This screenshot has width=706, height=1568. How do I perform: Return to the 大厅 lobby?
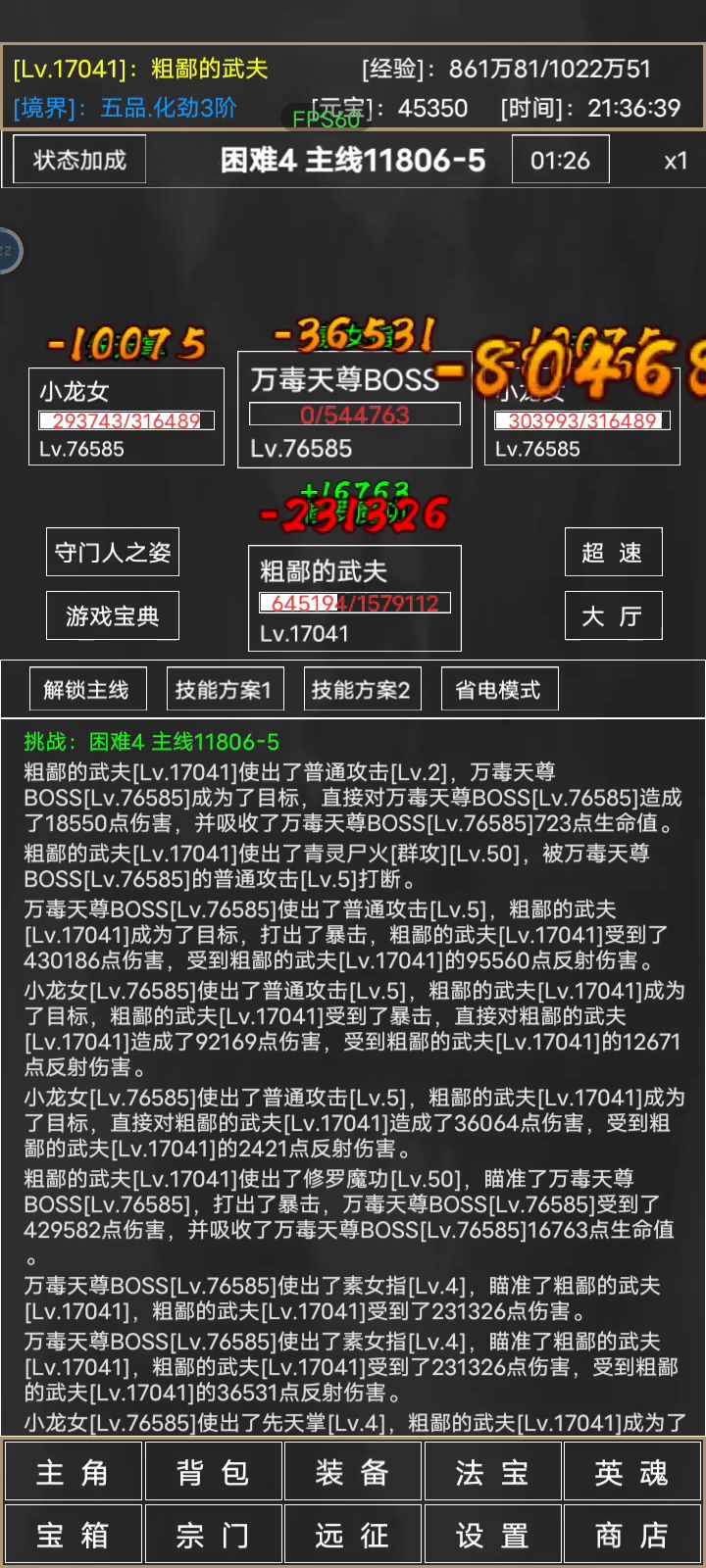pyautogui.click(x=613, y=615)
